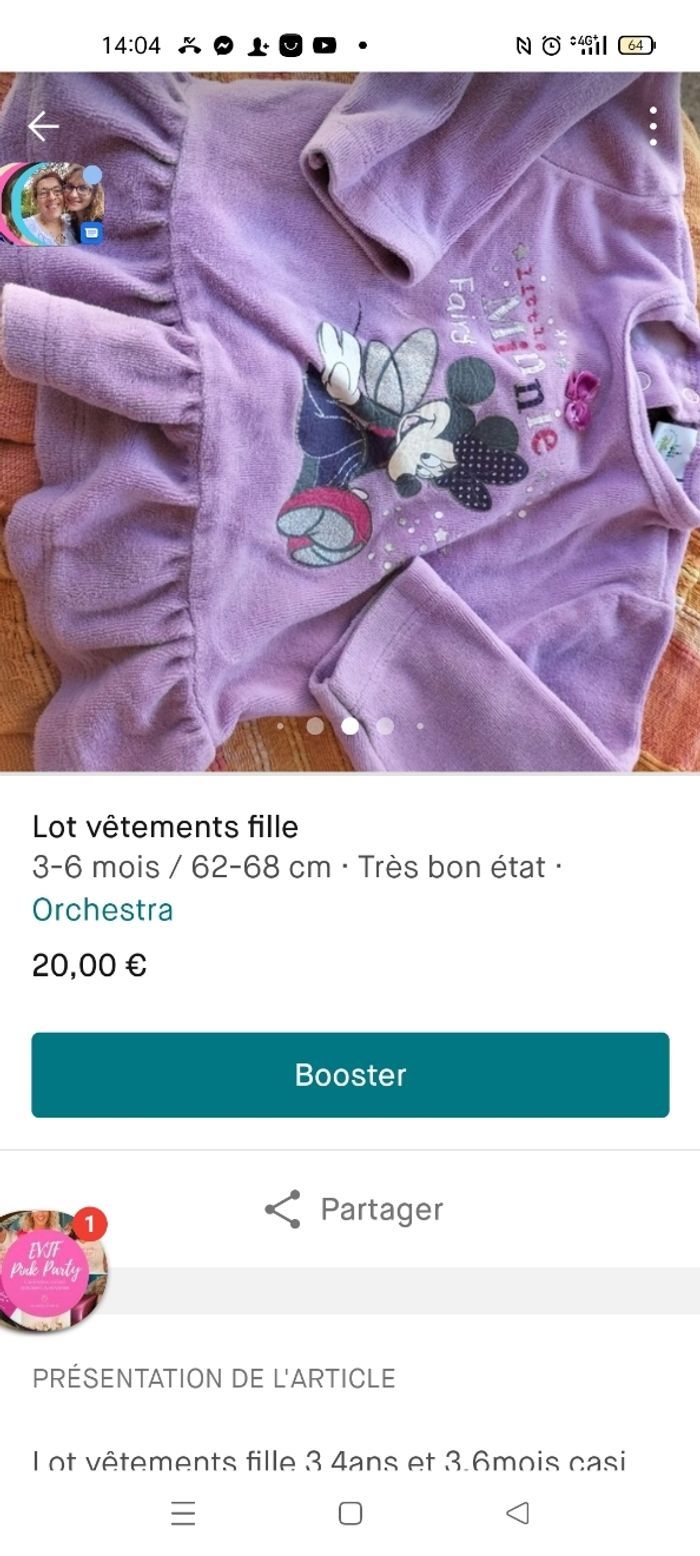Tap the system back button
Screen dimensions: 700x1556
tap(517, 1513)
